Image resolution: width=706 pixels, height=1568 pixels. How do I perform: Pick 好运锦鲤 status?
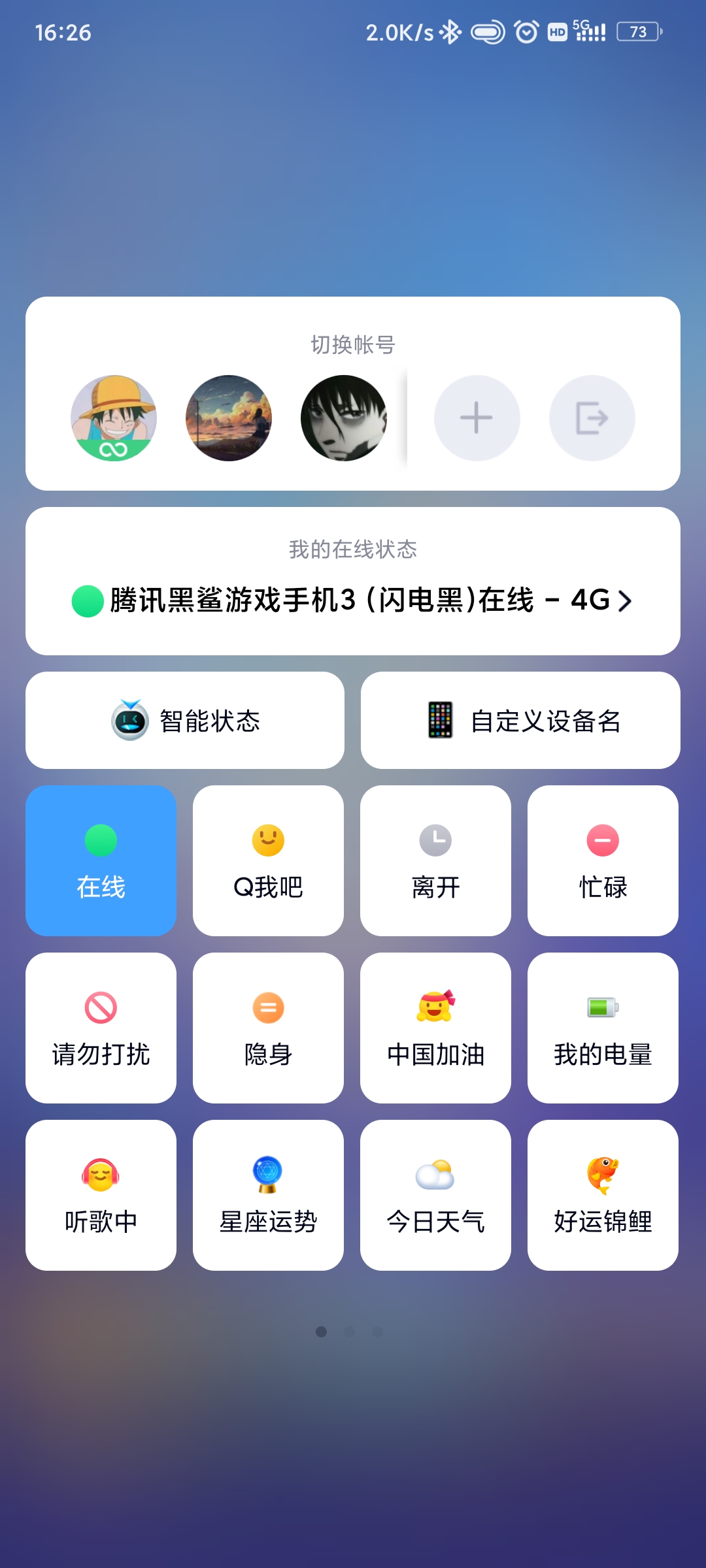(x=603, y=1195)
